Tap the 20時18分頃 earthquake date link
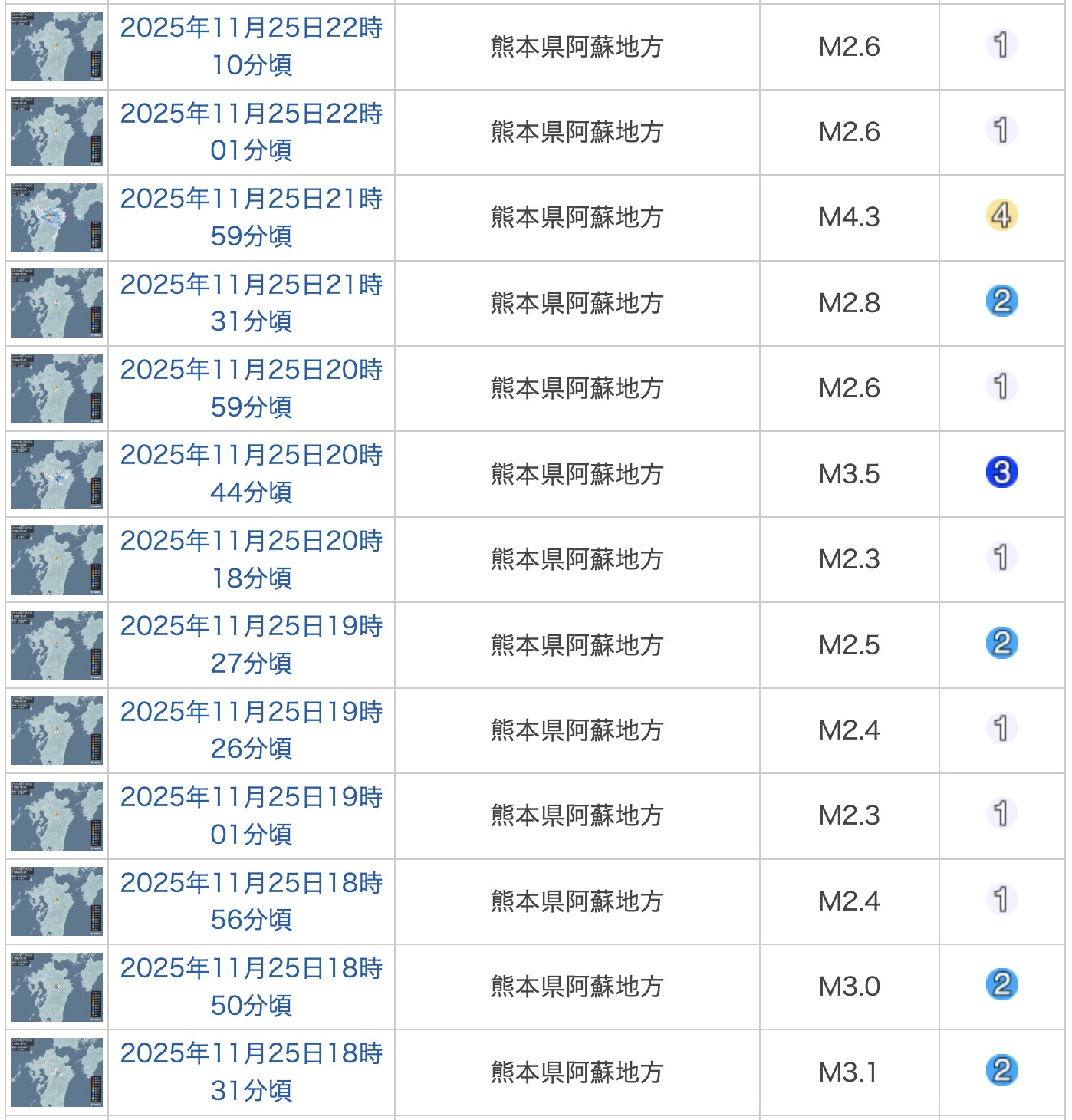This screenshot has width=1072, height=1120. (252, 559)
